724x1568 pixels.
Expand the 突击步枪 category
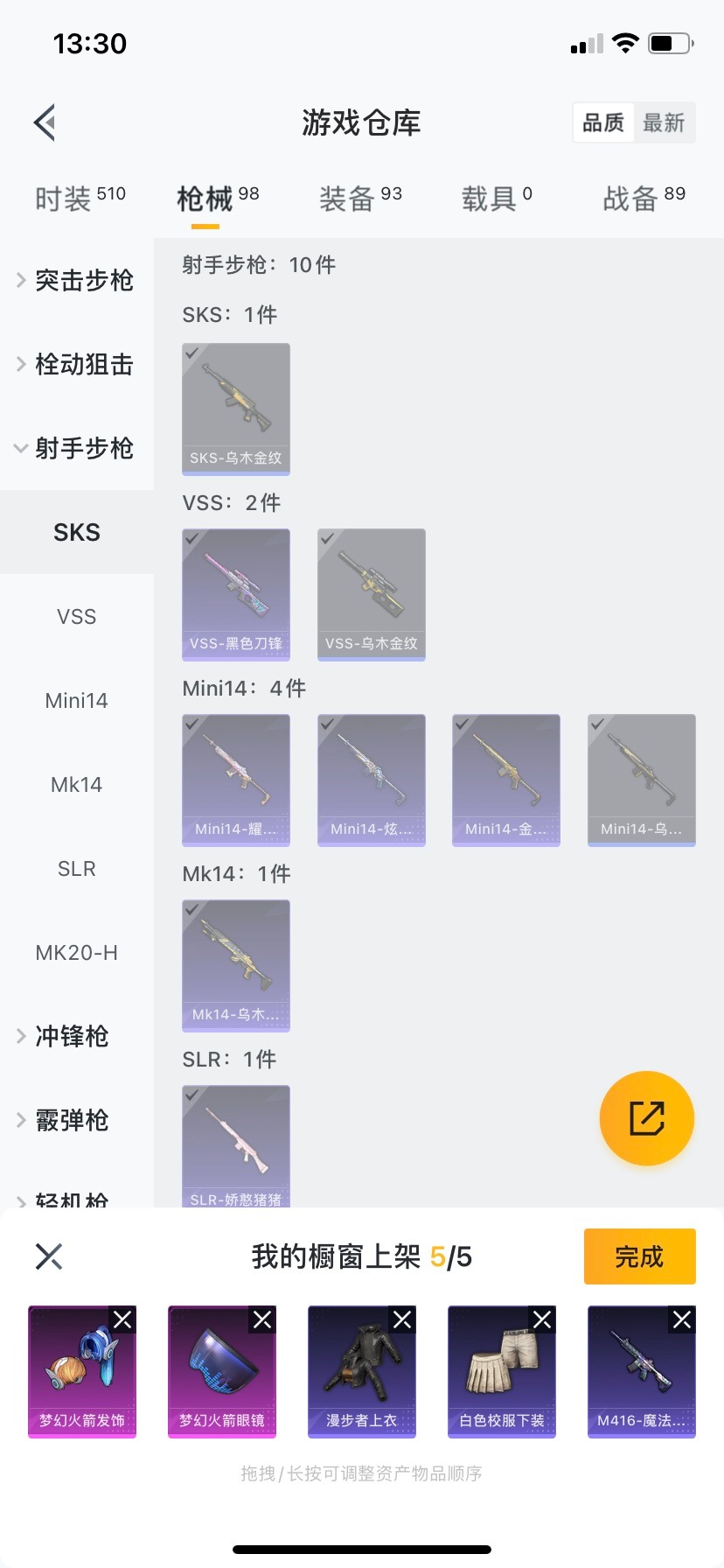[x=76, y=280]
